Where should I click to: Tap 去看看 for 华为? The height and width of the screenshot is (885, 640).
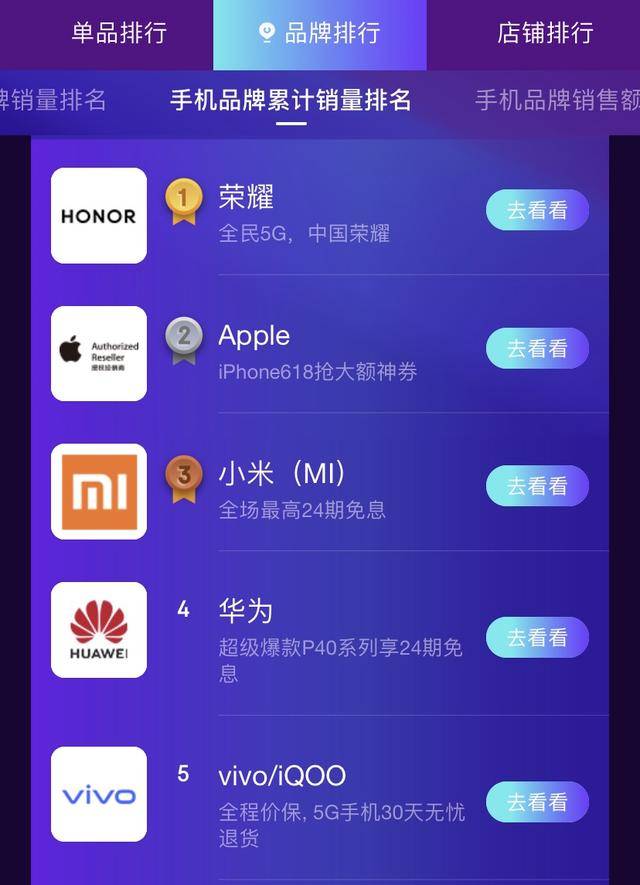[x=537, y=637]
